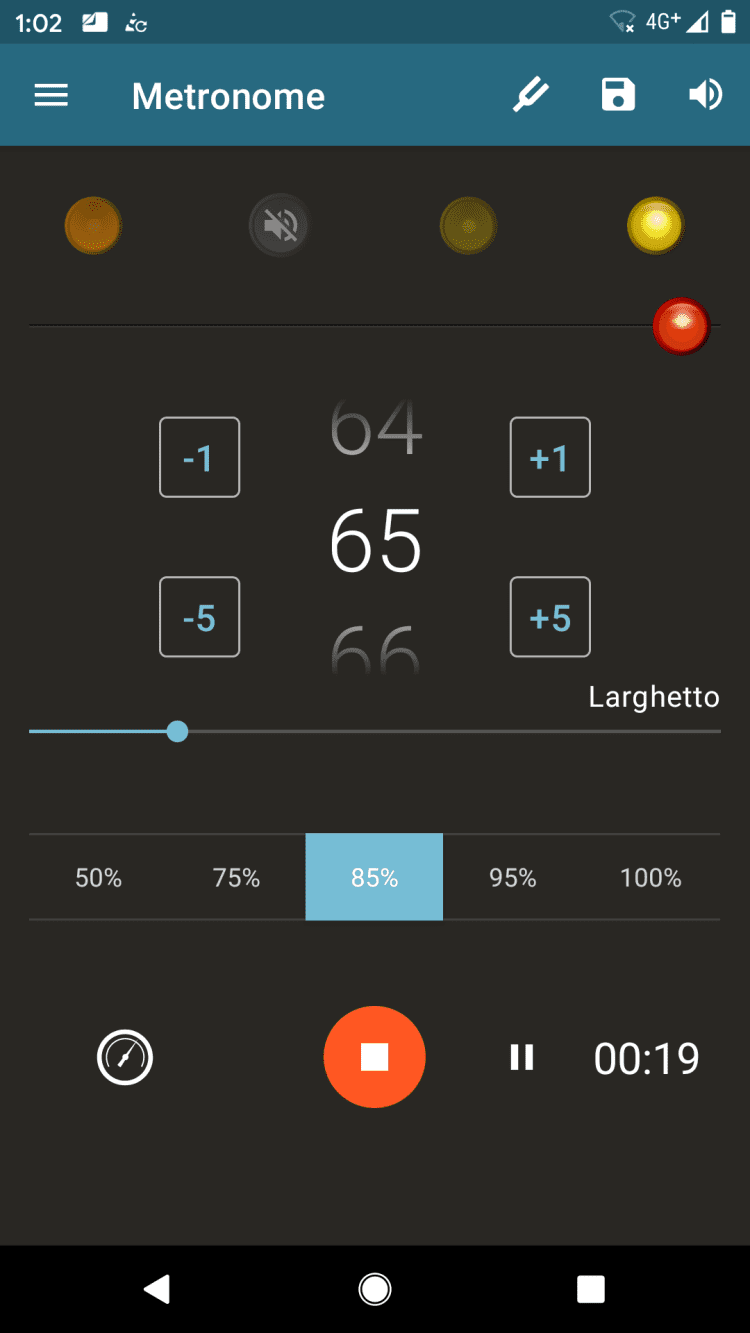Open the tuning fork tool
The image size is (750, 1333).
(531, 96)
